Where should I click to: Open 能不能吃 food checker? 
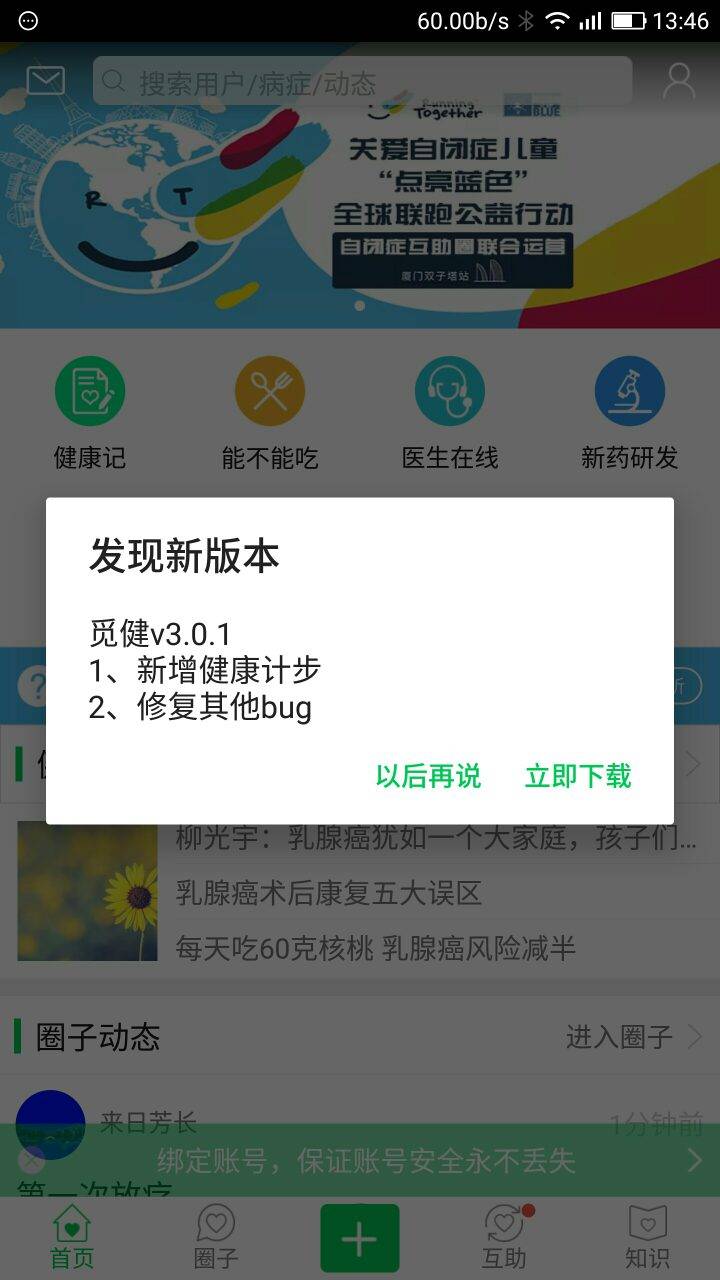pyautogui.click(x=270, y=412)
